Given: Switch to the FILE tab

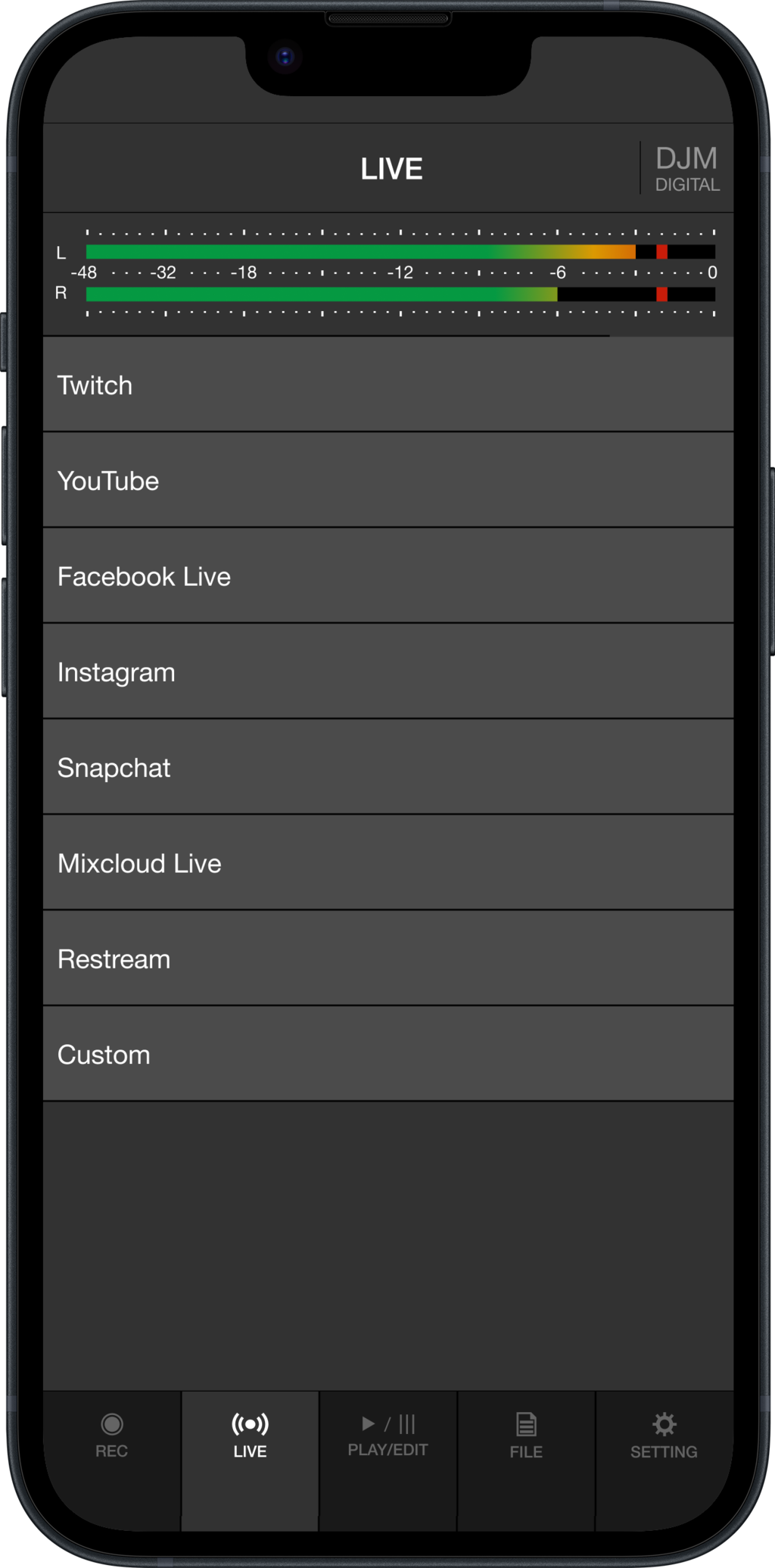Looking at the screenshot, I should pyautogui.click(x=526, y=1436).
